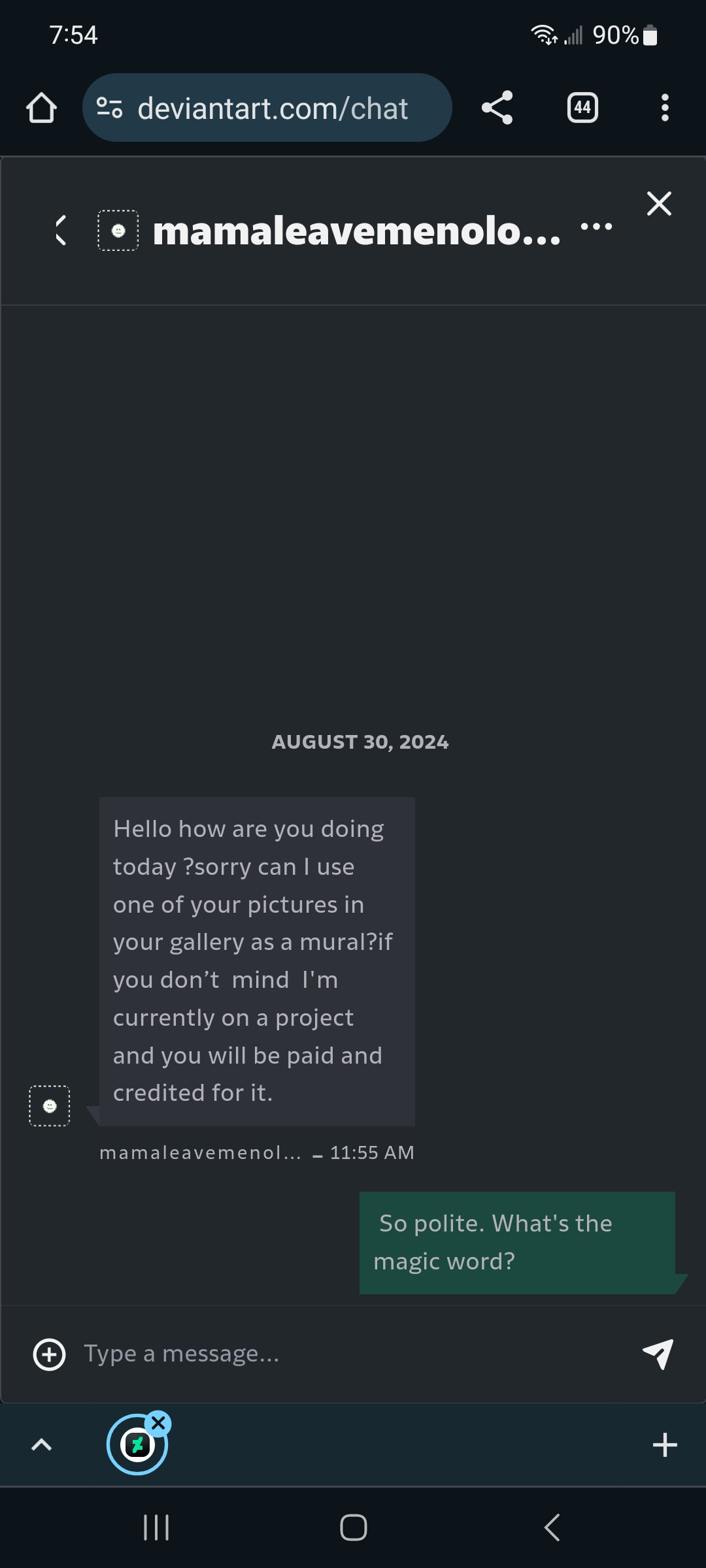
Task: Select the DeviantArt tab in strip
Action: [x=137, y=1445]
